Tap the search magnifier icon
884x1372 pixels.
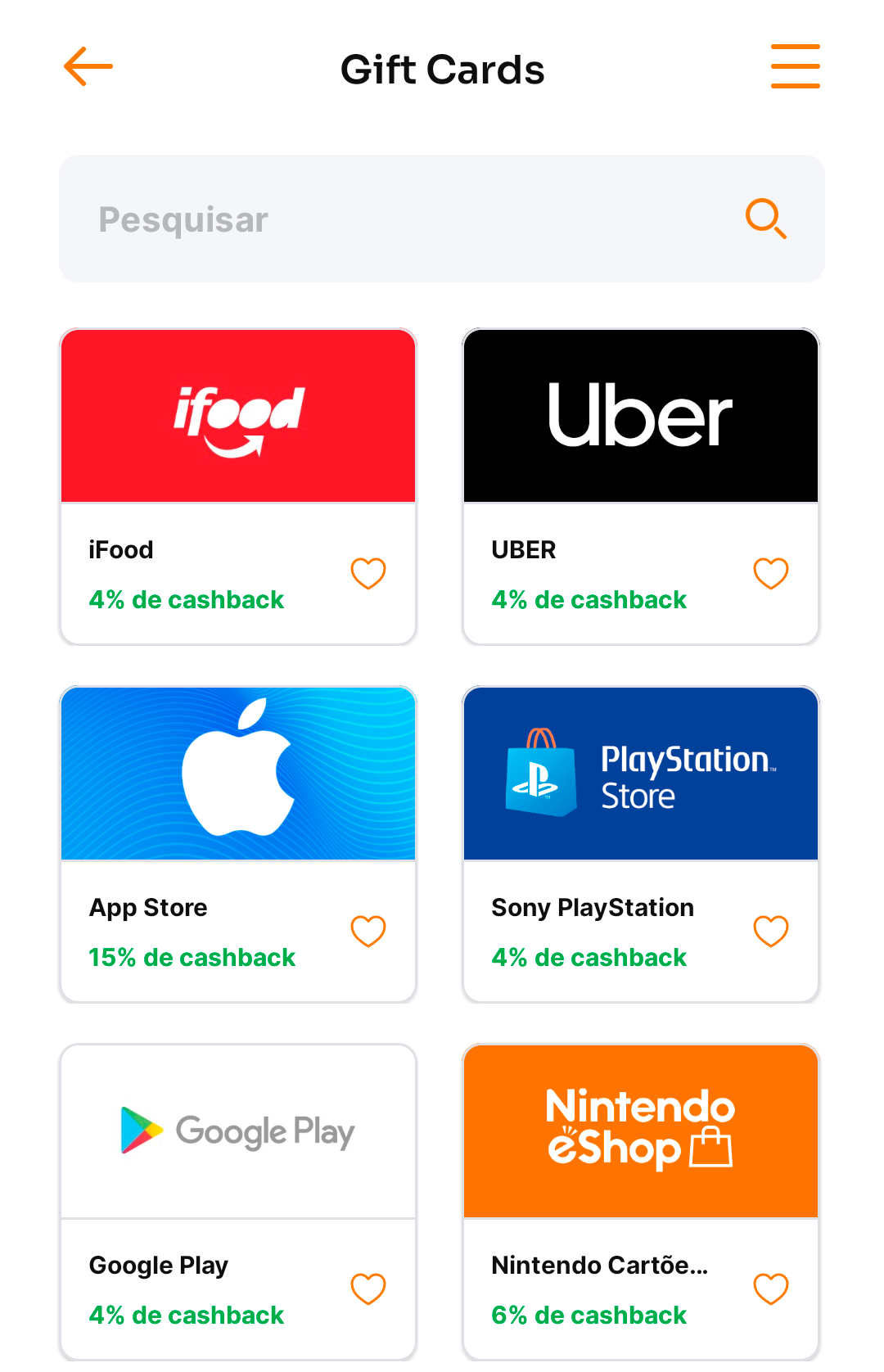point(766,219)
